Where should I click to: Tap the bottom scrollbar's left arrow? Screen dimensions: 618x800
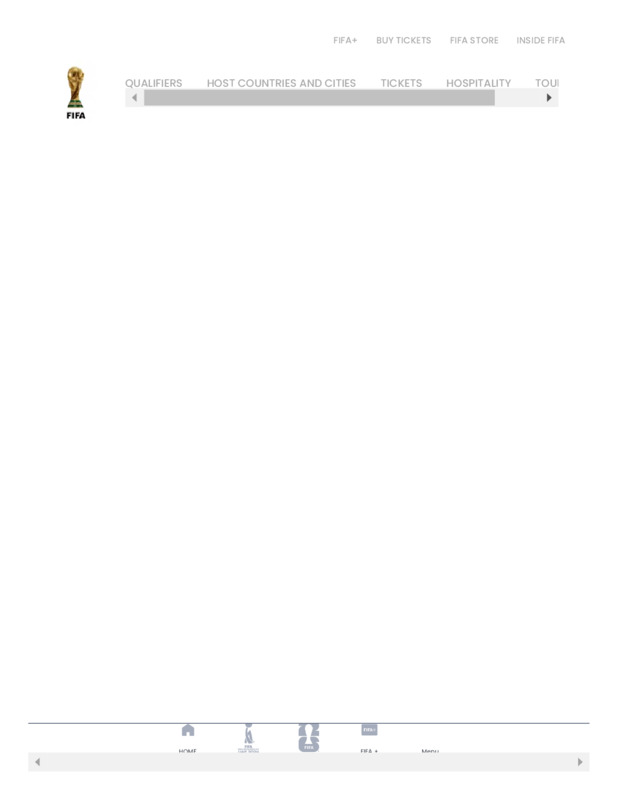point(38,762)
